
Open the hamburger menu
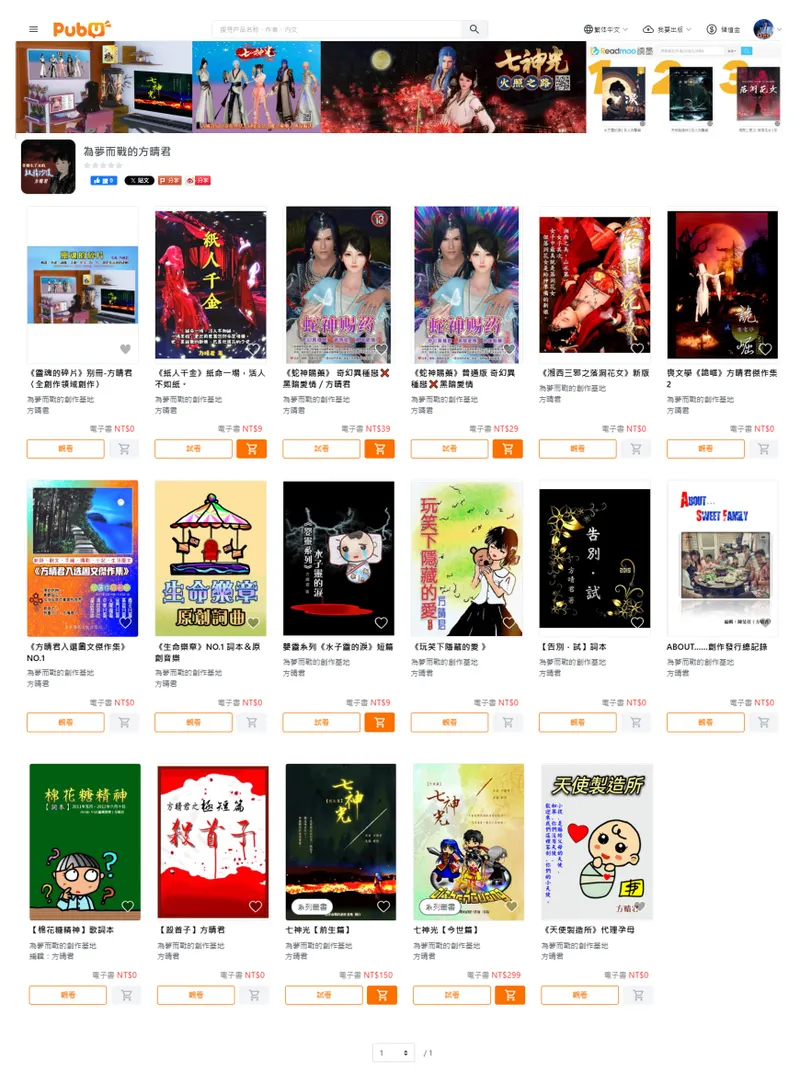33,29
